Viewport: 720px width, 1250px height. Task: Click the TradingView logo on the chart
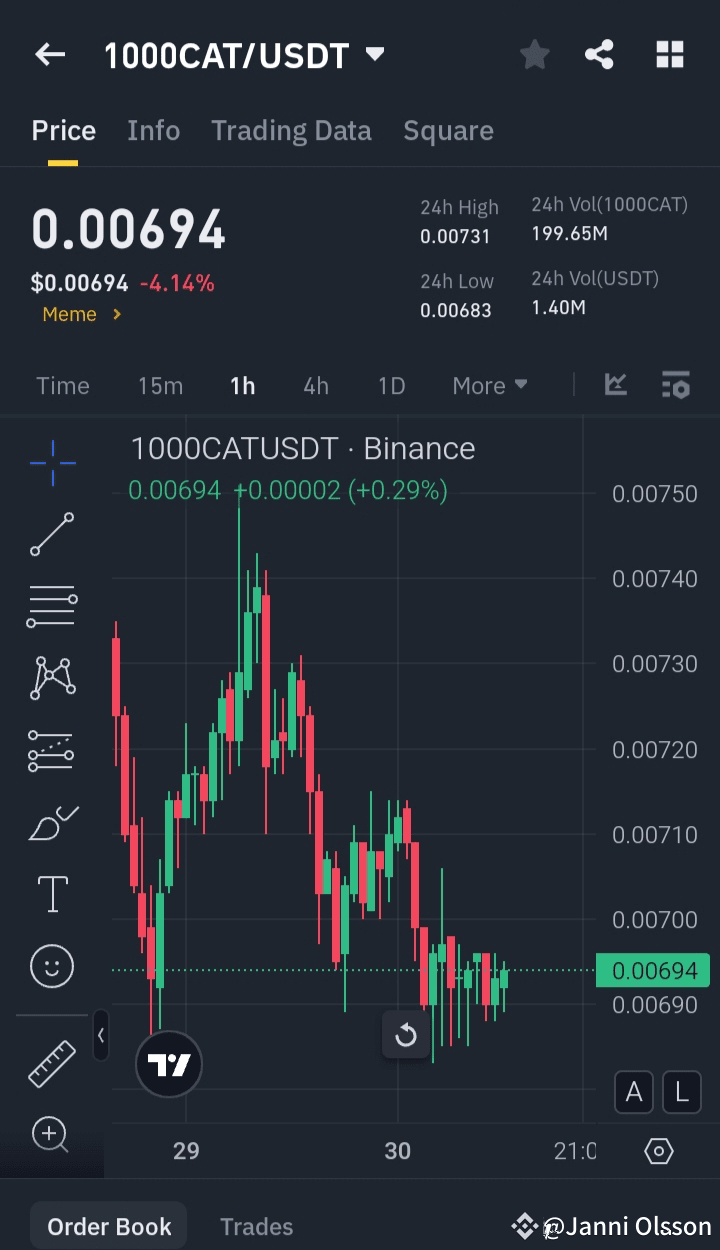point(168,1063)
